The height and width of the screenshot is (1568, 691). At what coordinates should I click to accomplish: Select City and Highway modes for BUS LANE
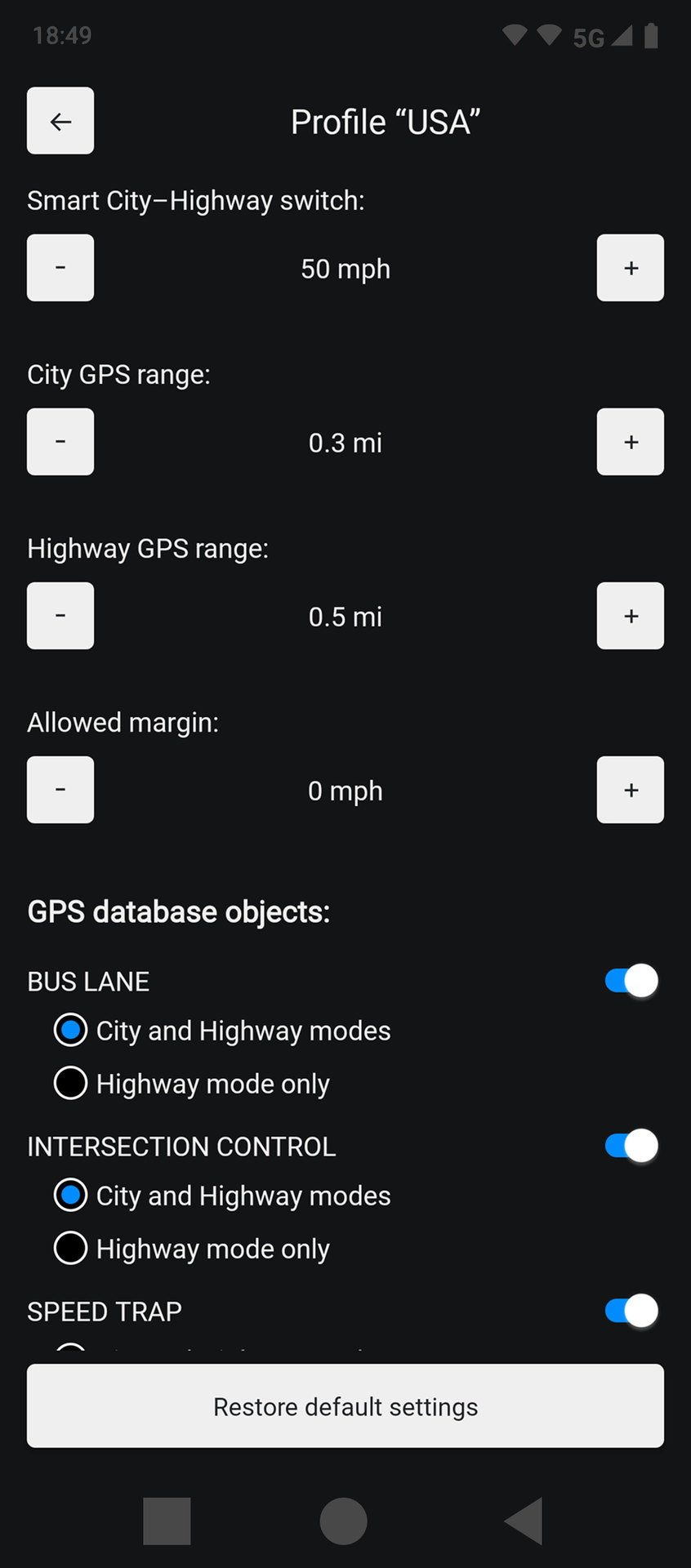[x=222, y=1031]
